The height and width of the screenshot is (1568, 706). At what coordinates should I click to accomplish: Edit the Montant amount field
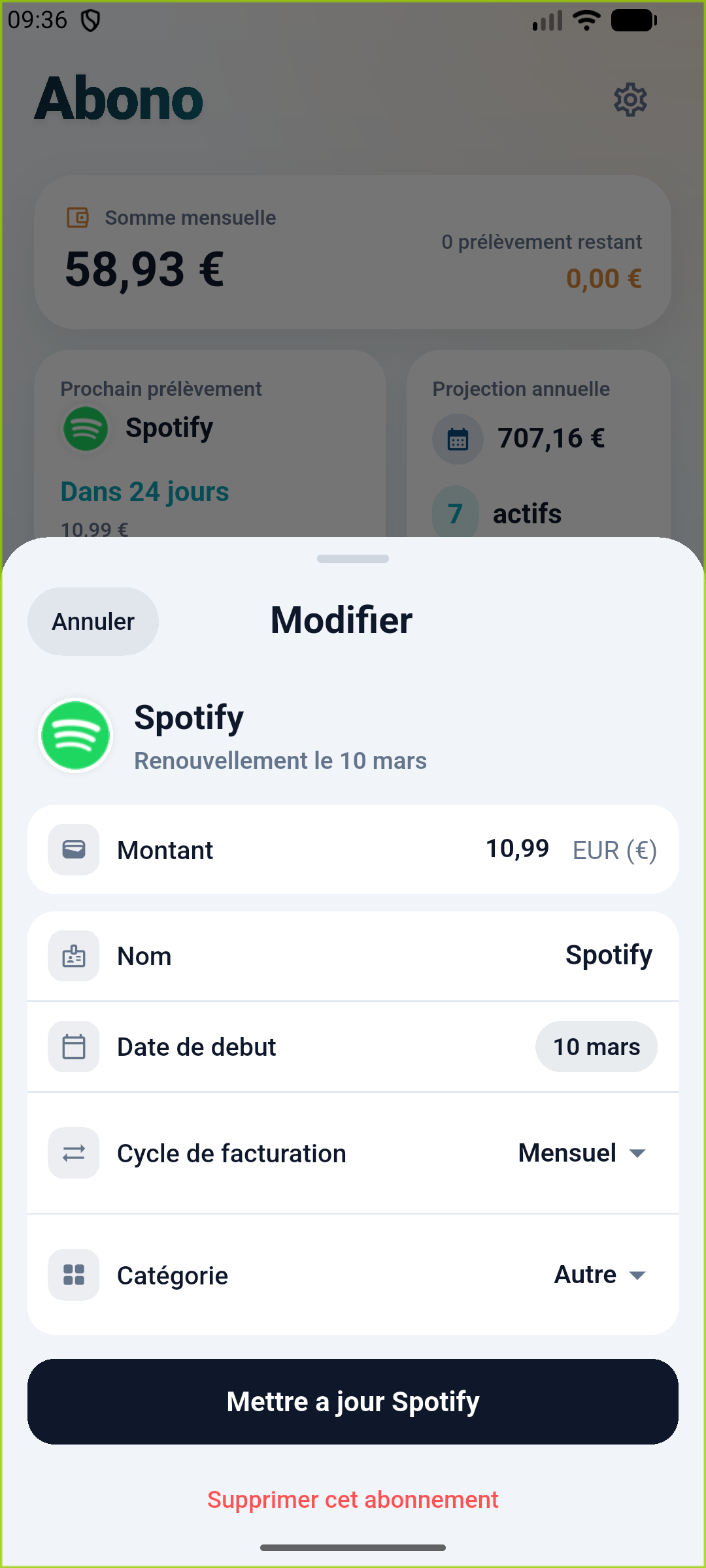click(x=516, y=849)
